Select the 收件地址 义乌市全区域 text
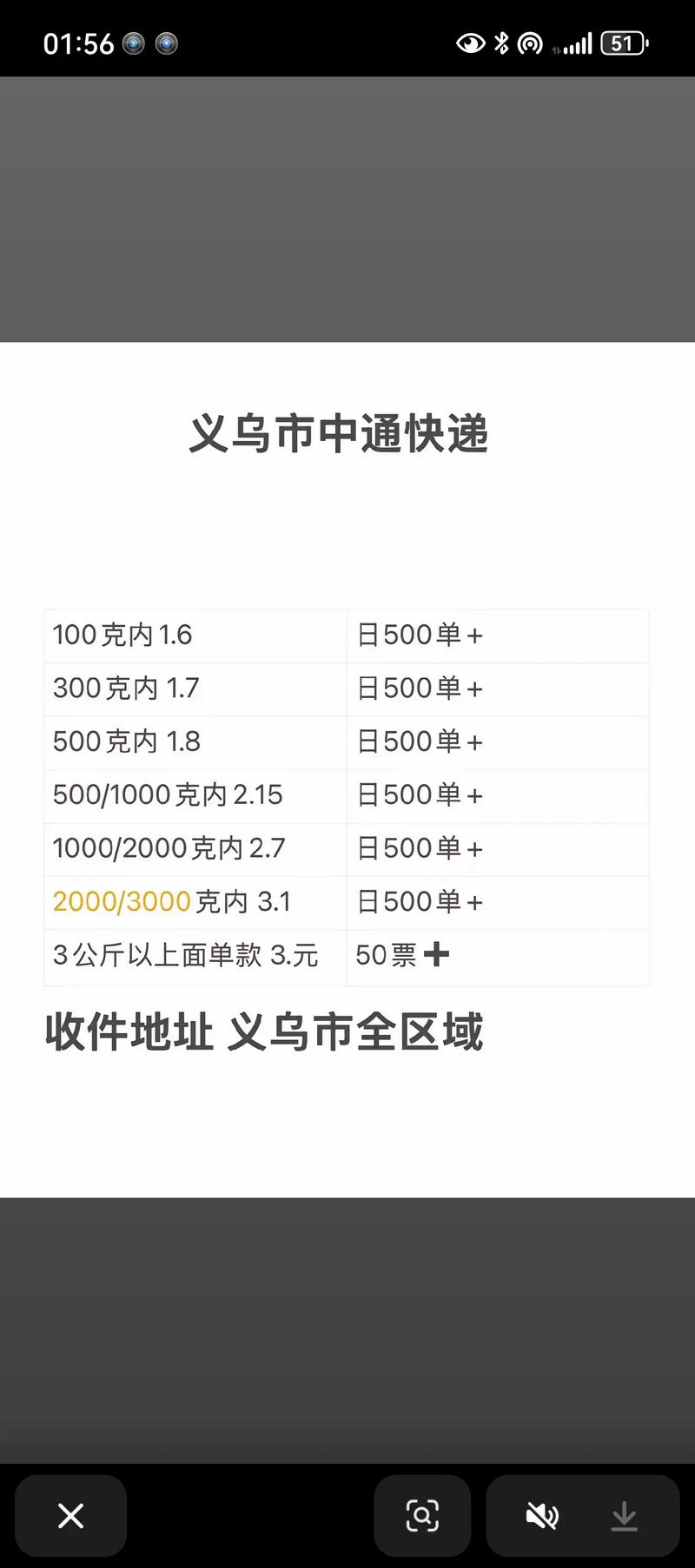 264,1032
